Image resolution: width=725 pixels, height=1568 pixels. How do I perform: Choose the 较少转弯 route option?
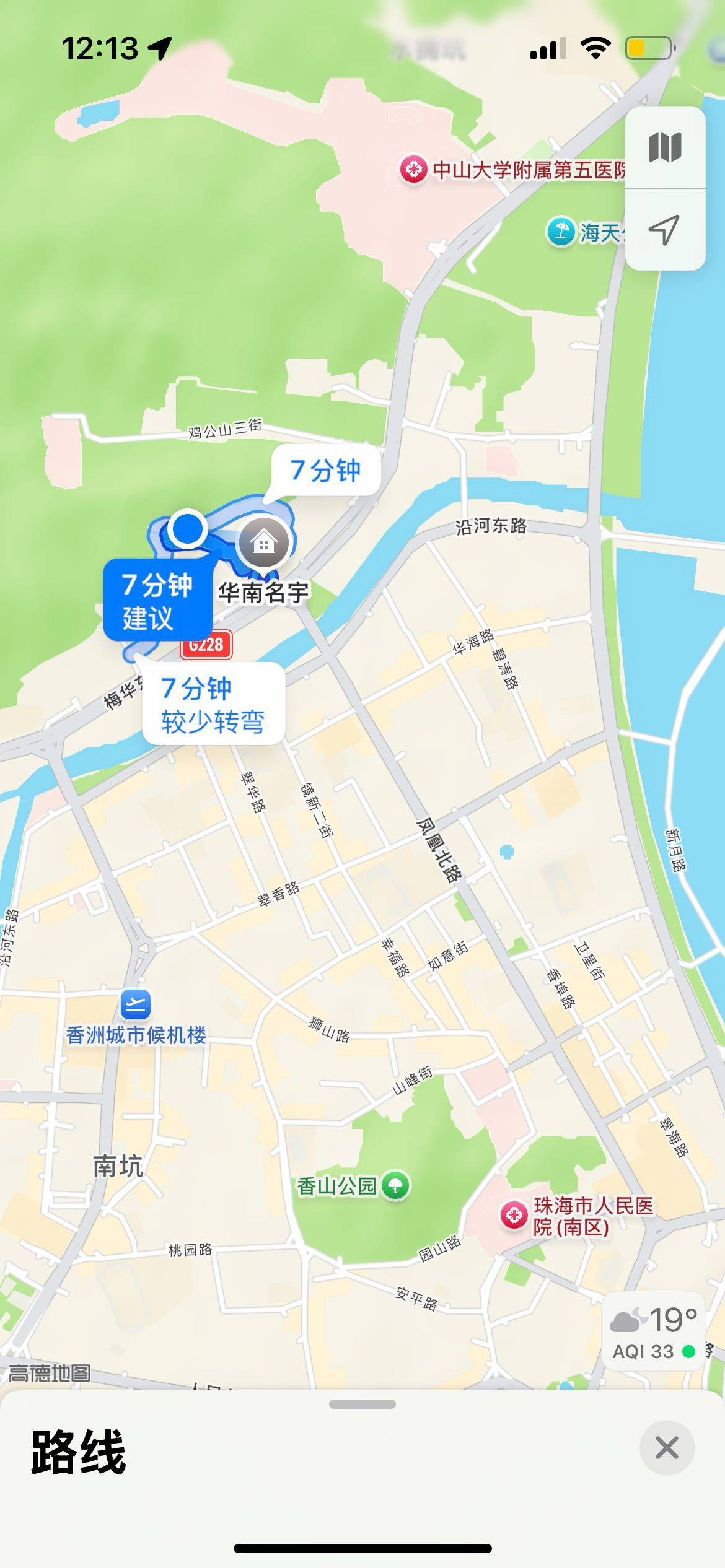(213, 703)
